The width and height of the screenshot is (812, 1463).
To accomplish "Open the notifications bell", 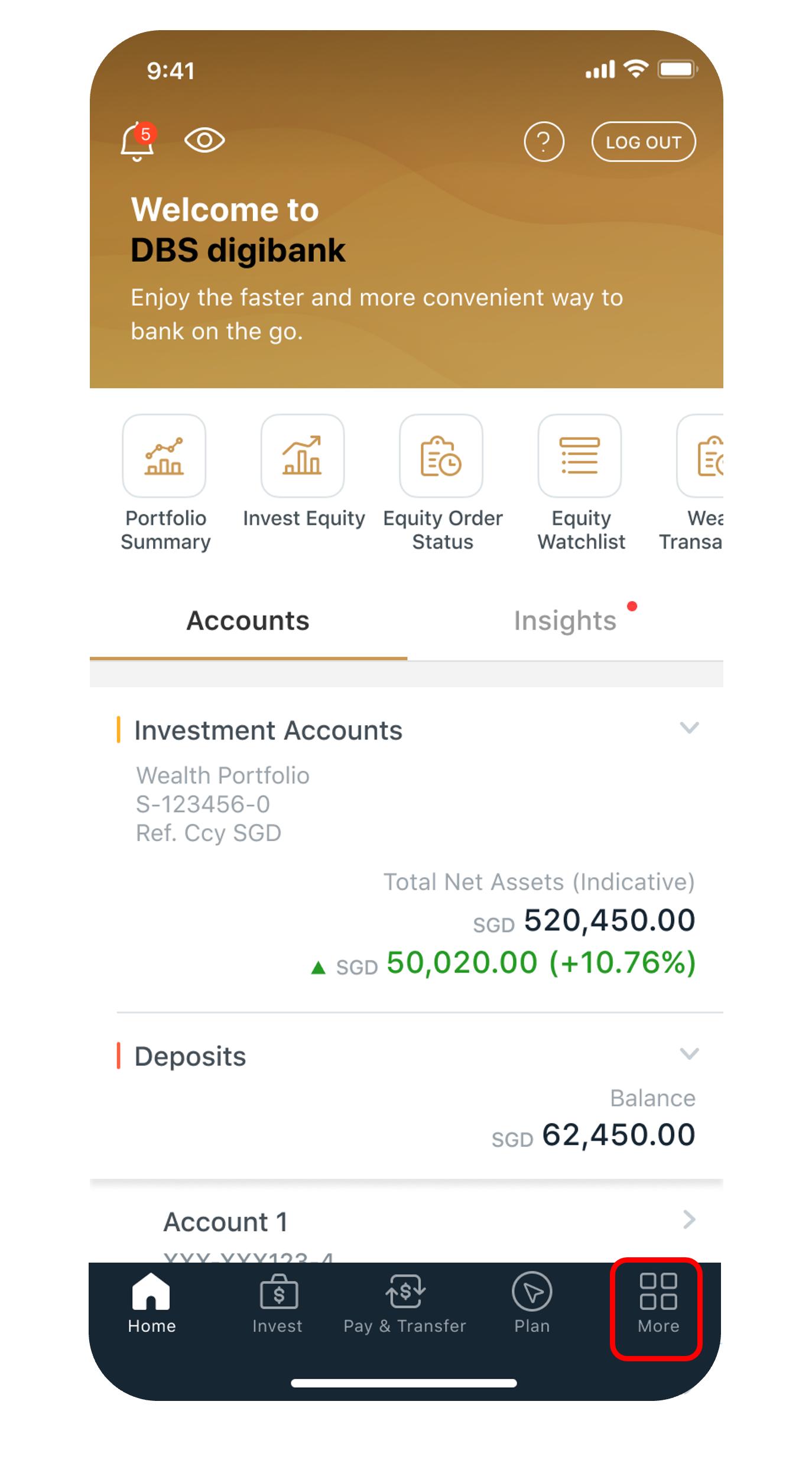I will click(137, 142).
